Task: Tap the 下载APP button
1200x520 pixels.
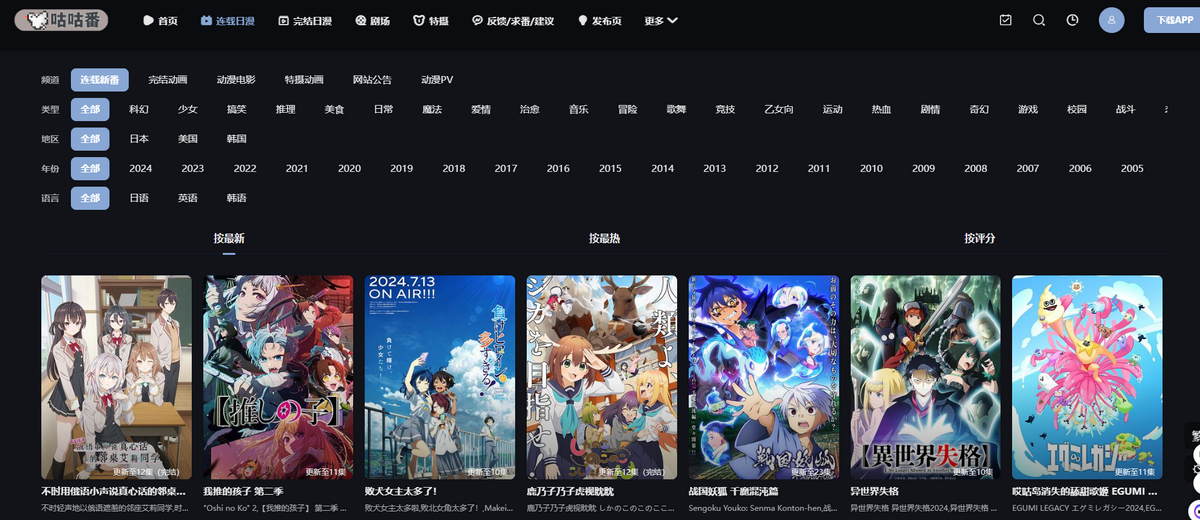Action: pyautogui.click(x=1174, y=20)
